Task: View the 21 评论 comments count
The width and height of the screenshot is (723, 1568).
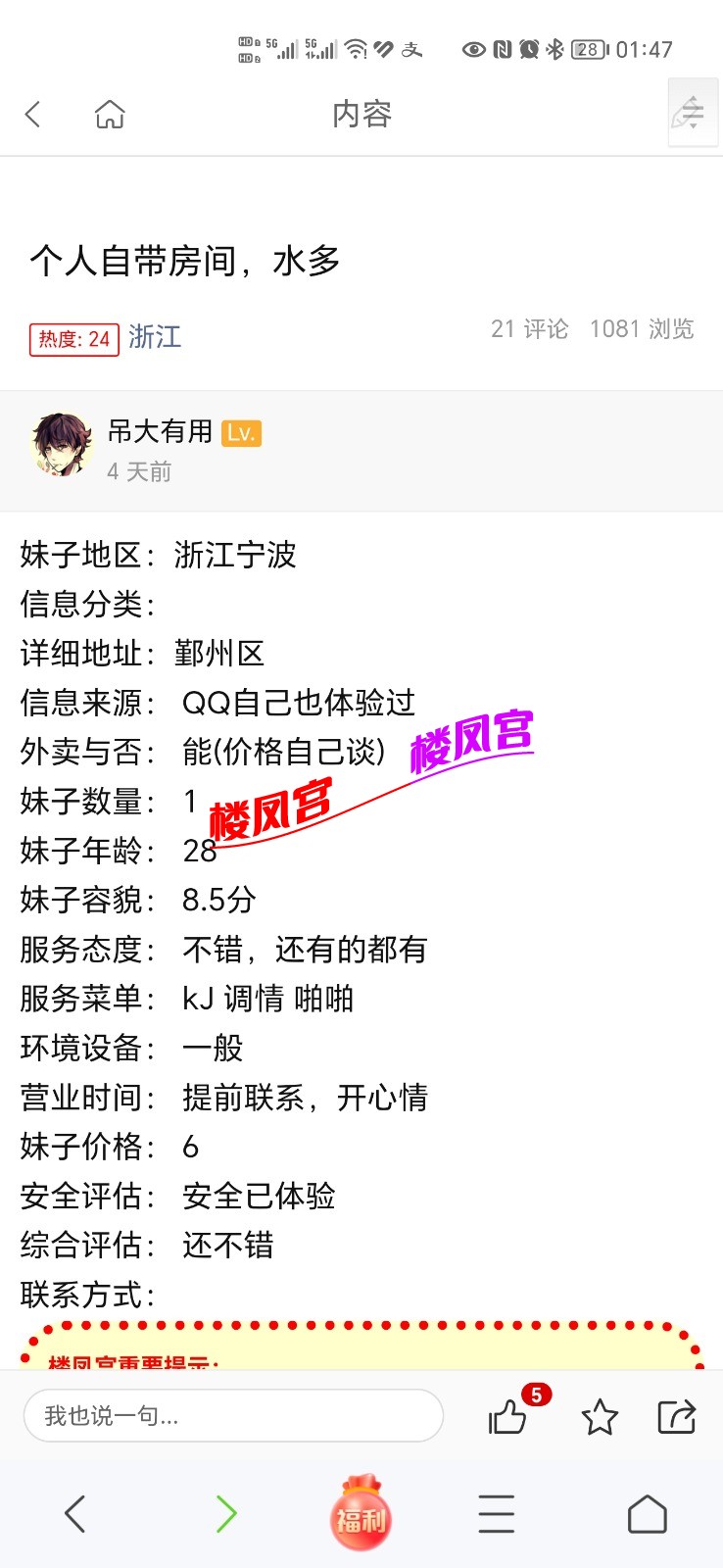Action: click(529, 329)
